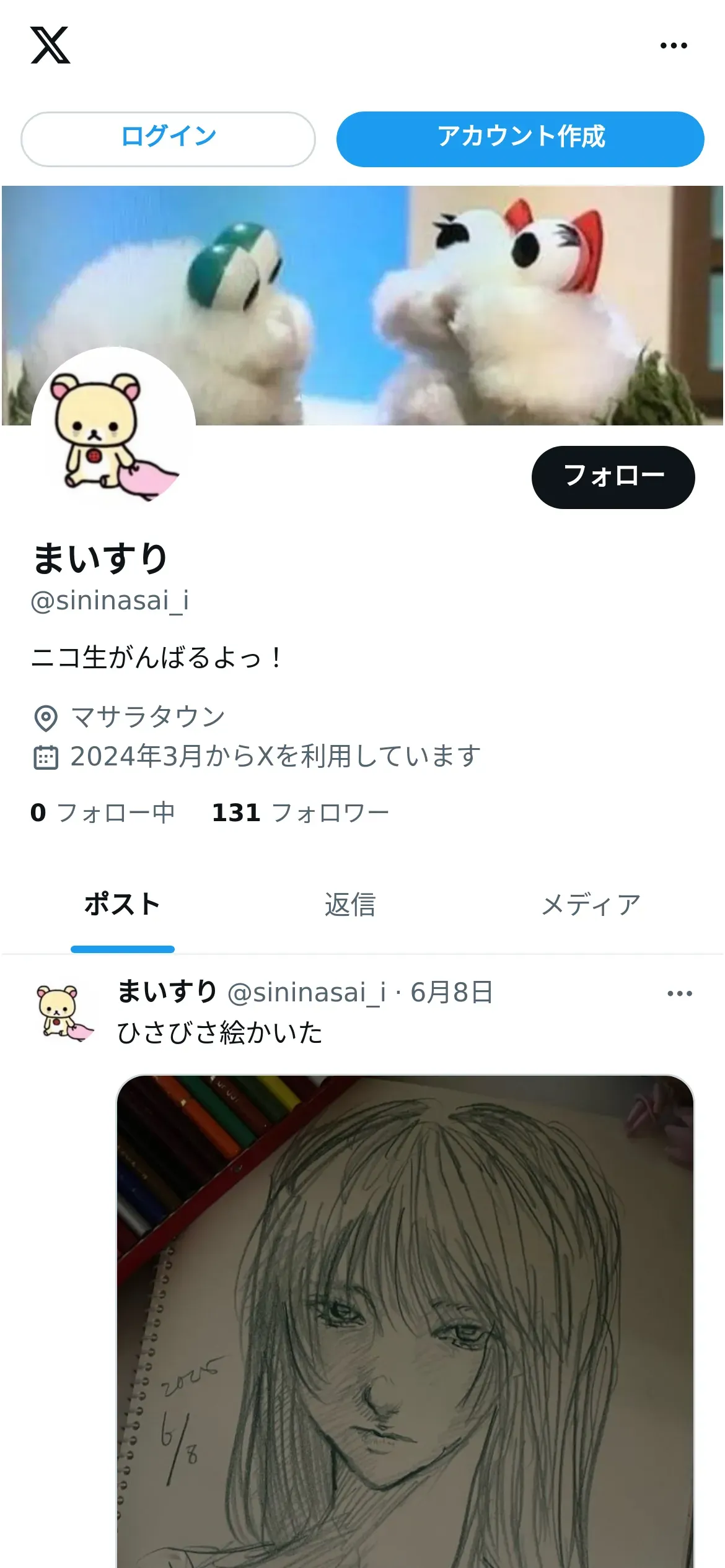Open the 6月8日 post timestamp link
The height and width of the screenshot is (1568, 725).
click(x=451, y=993)
